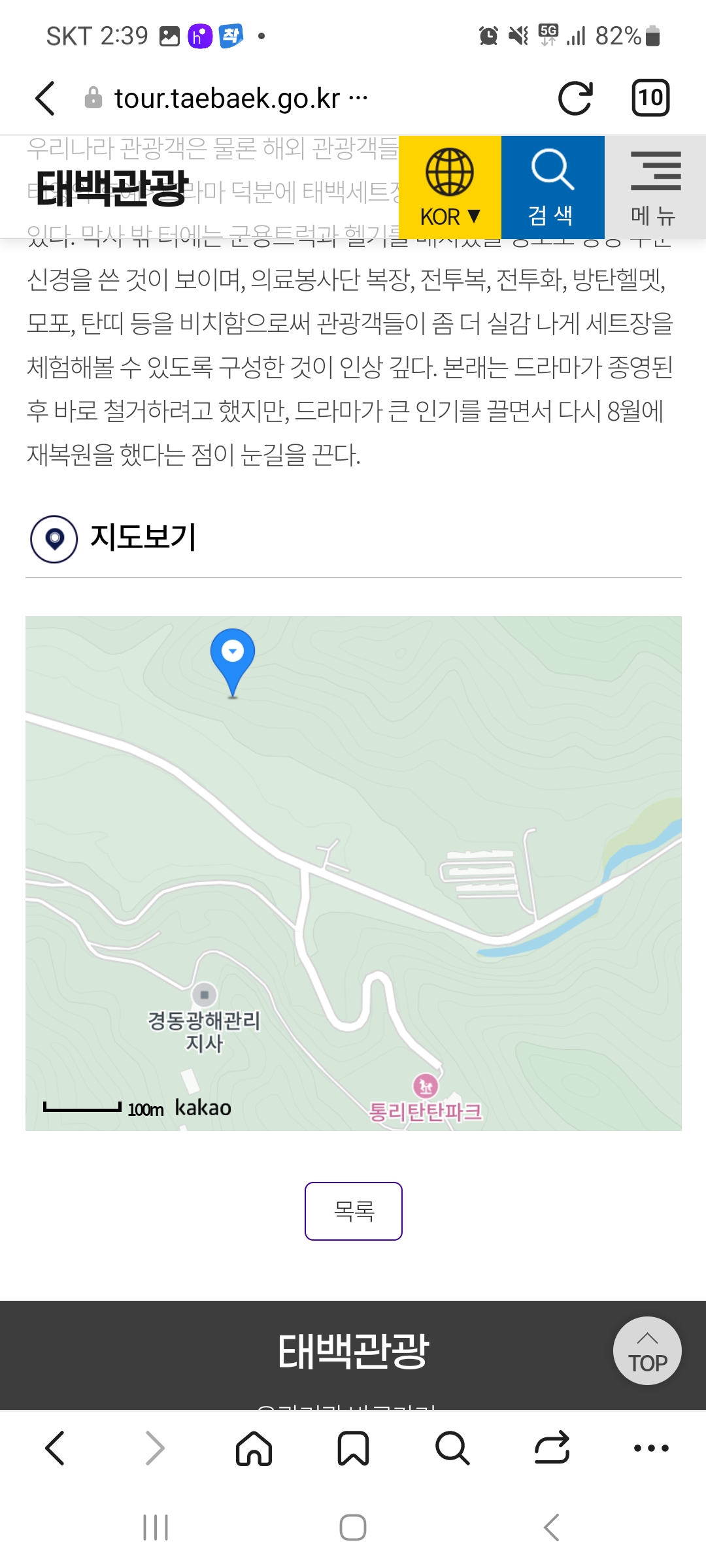Tap the tour.taebaek.go.kr address bar
Image resolution: width=706 pixels, height=1568 pixels.
click(x=226, y=99)
